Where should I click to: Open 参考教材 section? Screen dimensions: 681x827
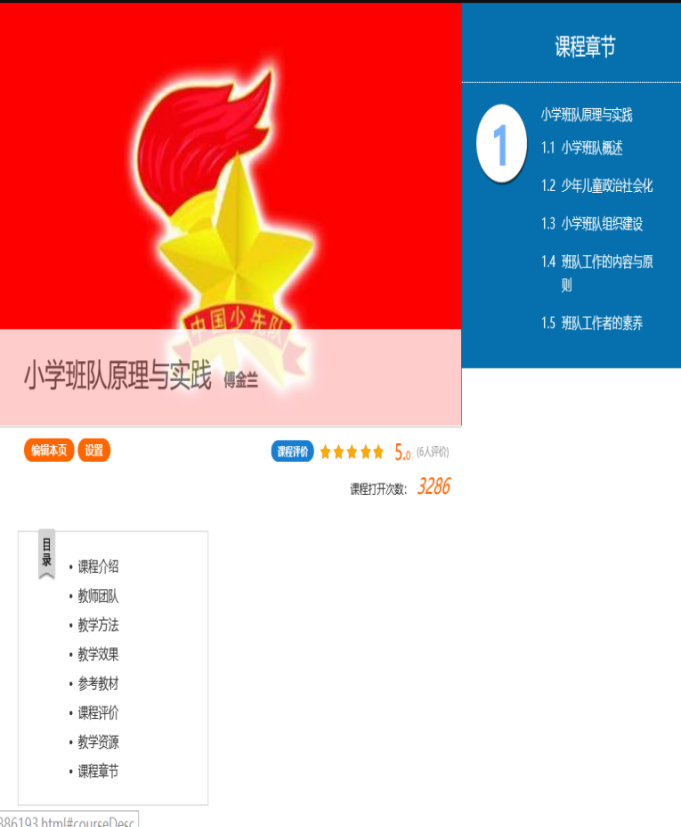[x=99, y=684]
